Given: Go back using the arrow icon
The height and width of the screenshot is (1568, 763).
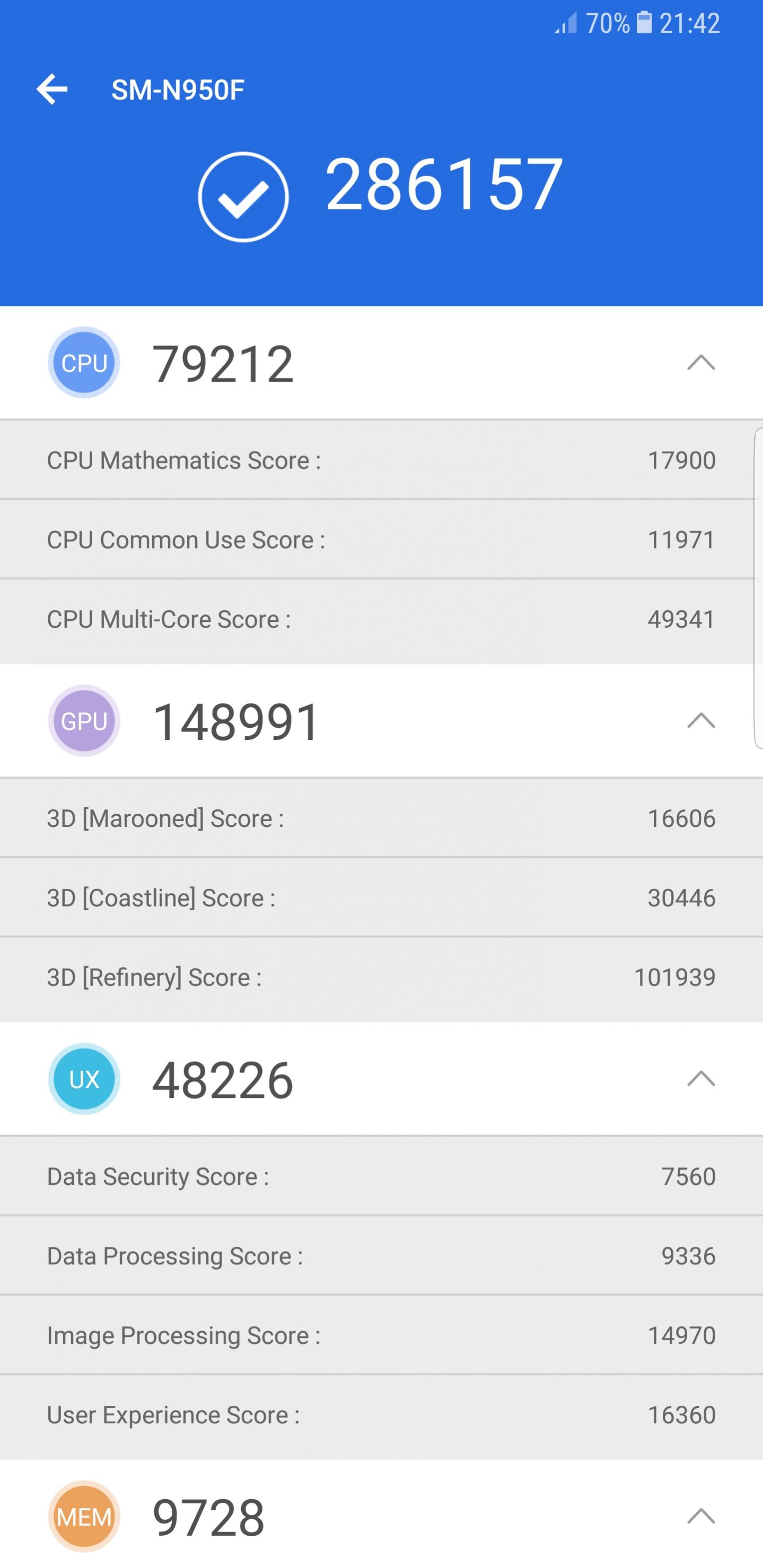Looking at the screenshot, I should [x=52, y=90].
